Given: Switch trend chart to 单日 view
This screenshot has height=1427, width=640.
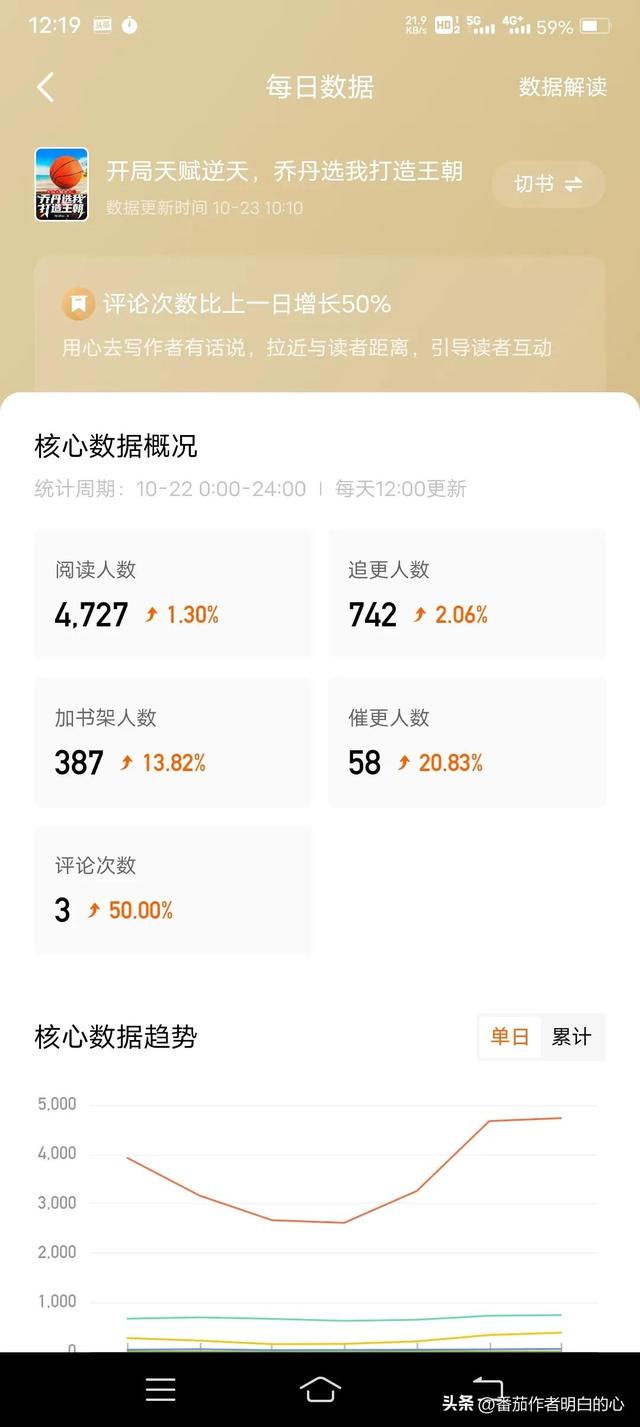Looking at the screenshot, I should coord(510,1037).
